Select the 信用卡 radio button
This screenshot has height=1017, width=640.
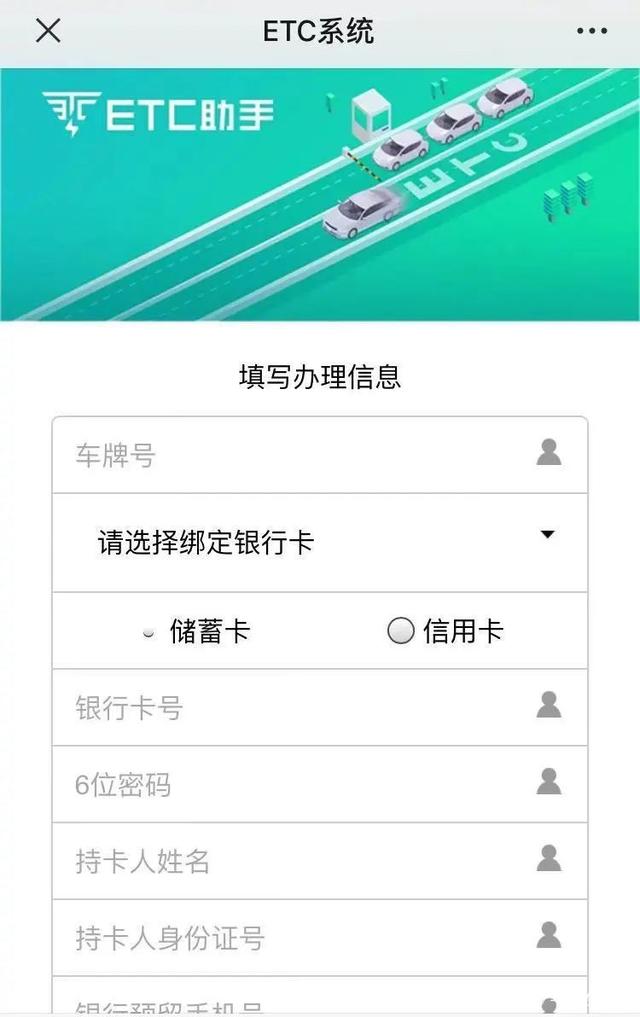pos(401,631)
